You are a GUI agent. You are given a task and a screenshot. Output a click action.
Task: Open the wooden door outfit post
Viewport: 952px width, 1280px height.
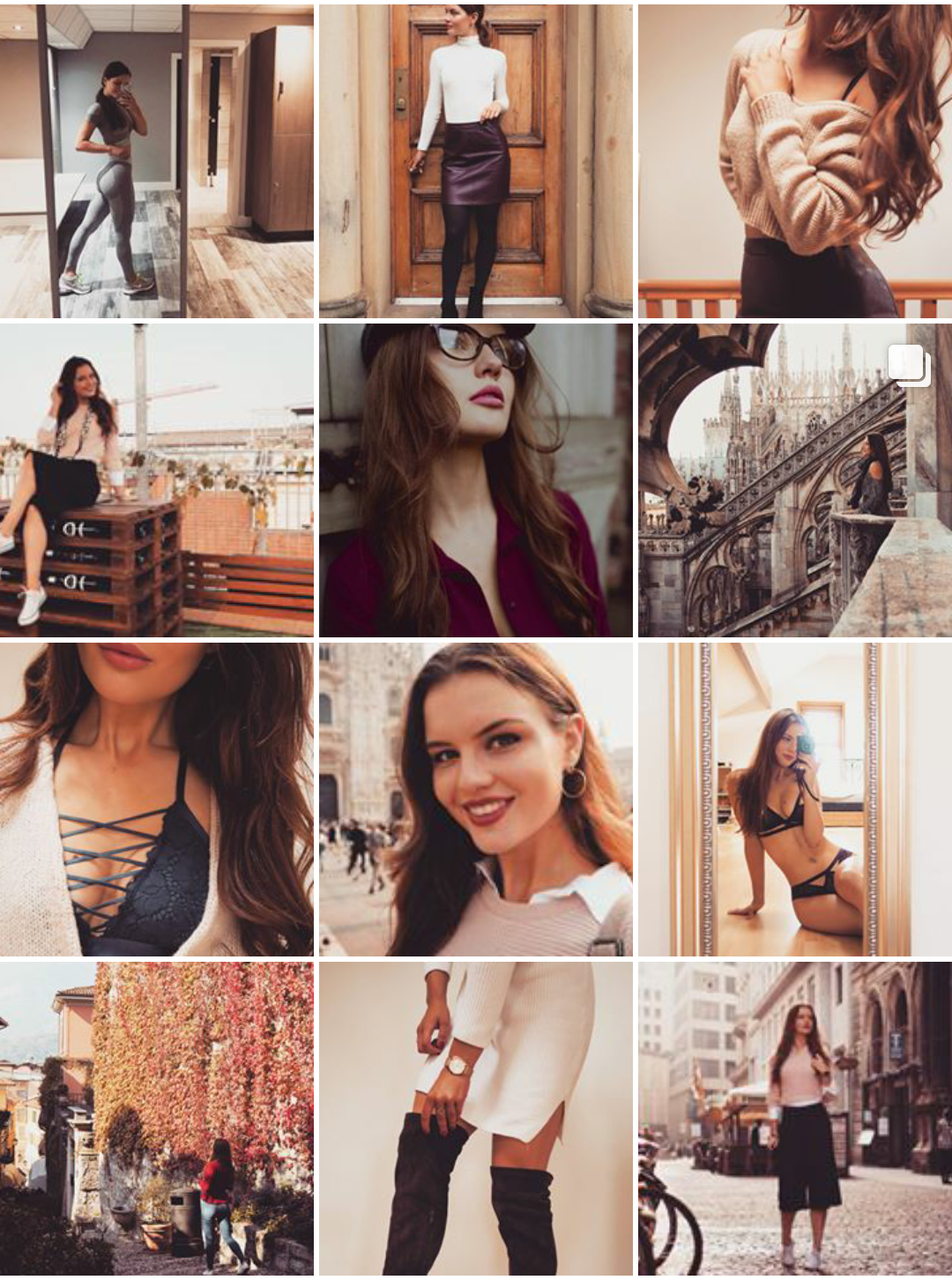coord(476,160)
